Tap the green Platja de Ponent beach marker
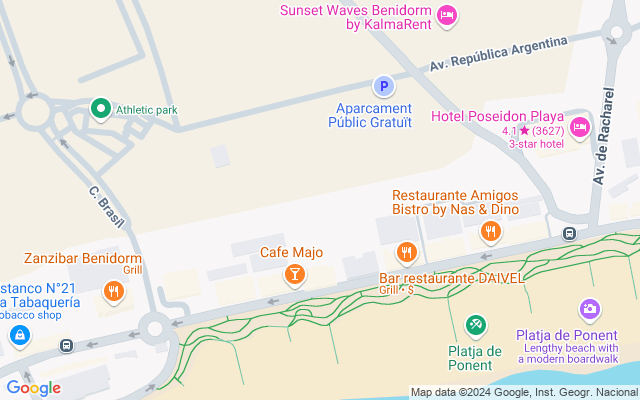Screen dimensions: 640x400 click(x=475, y=324)
